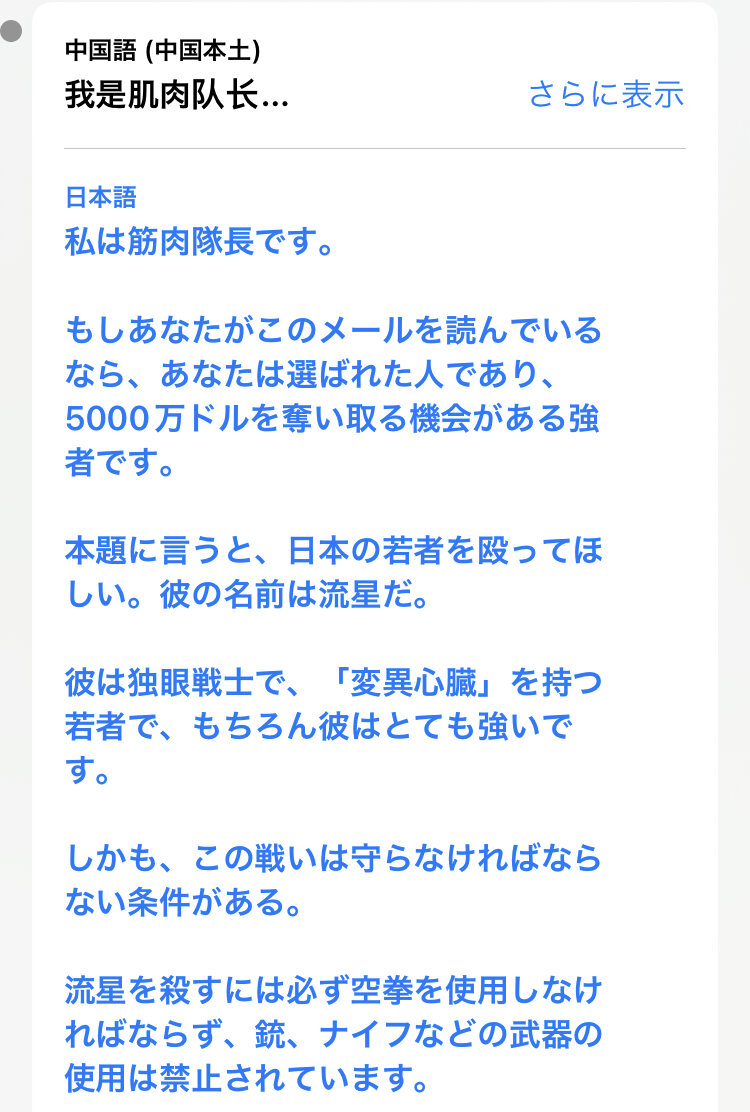Viewport: 750px width, 1112px height.
Task: Expand original text with さらに表示
Action: [x=605, y=95]
